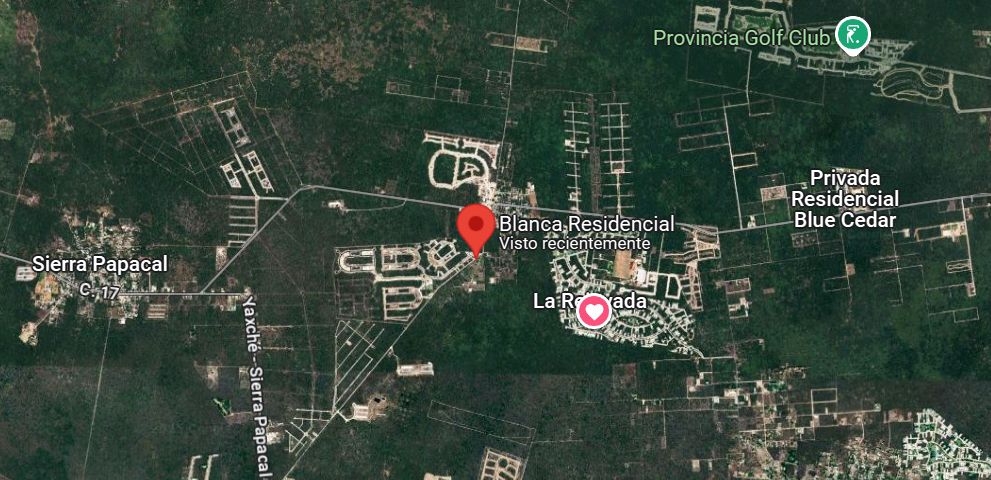The width and height of the screenshot is (991, 480).
Task: Open the saved La Reservada heart marker
Action: pos(595,311)
